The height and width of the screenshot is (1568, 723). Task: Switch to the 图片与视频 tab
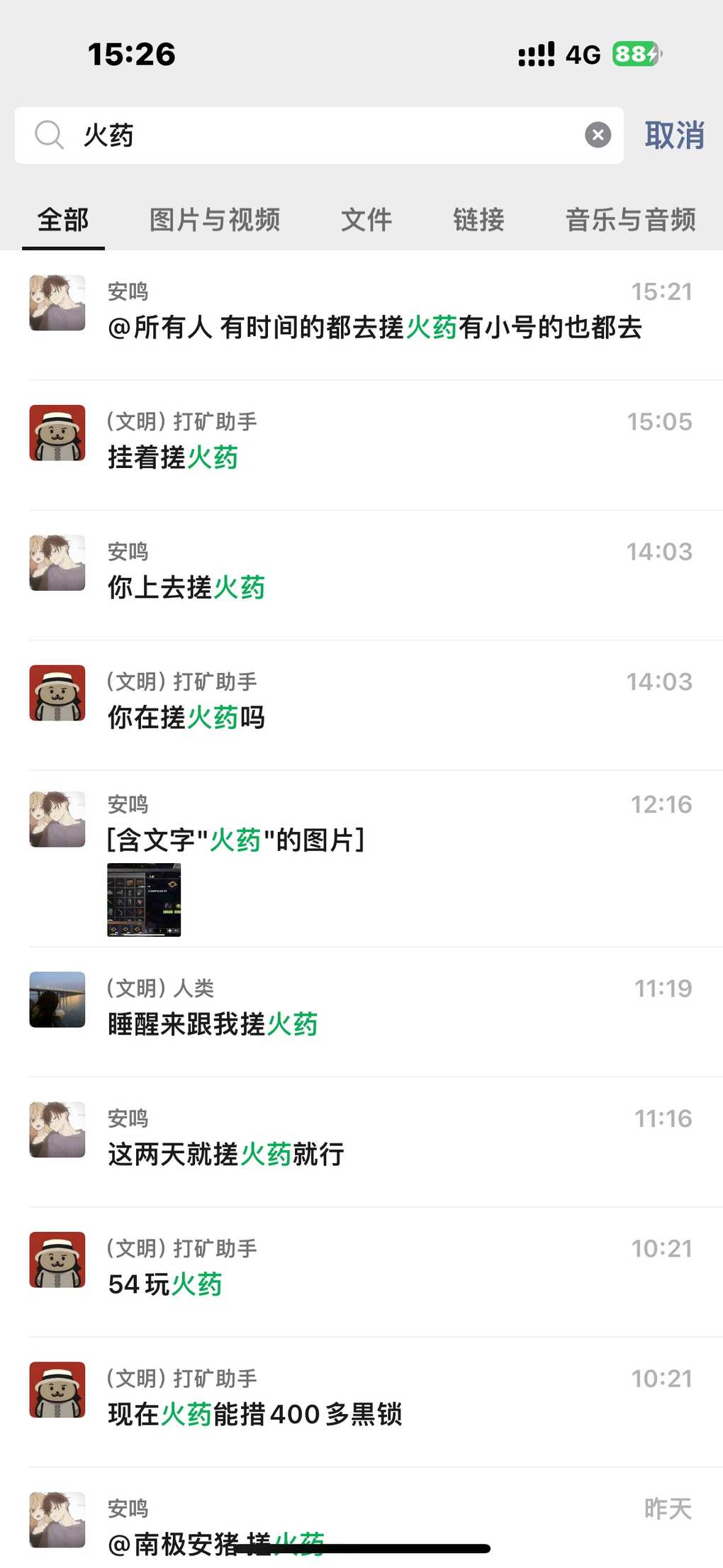pos(215,220)
